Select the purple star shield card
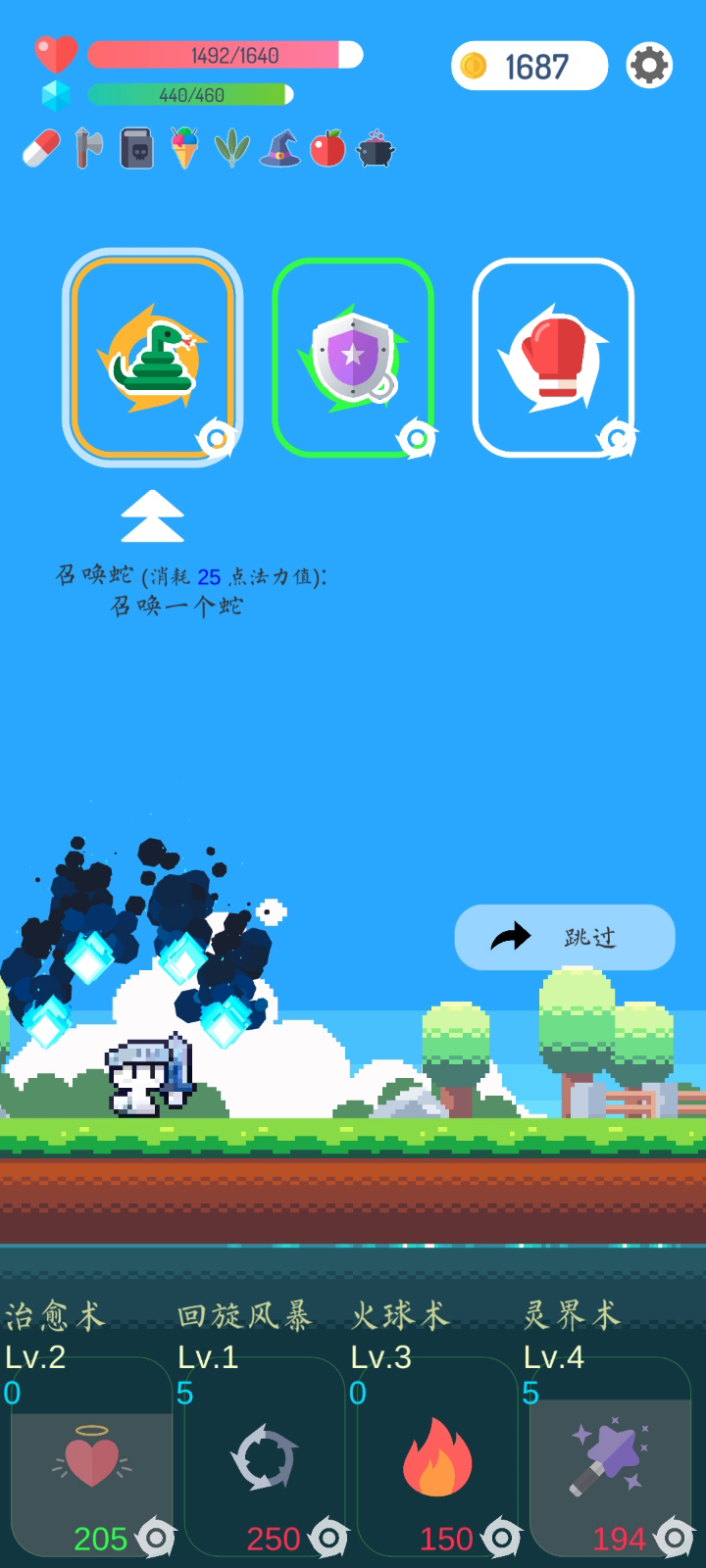This screenshot has width=706, height=1568. coord(353,358)
